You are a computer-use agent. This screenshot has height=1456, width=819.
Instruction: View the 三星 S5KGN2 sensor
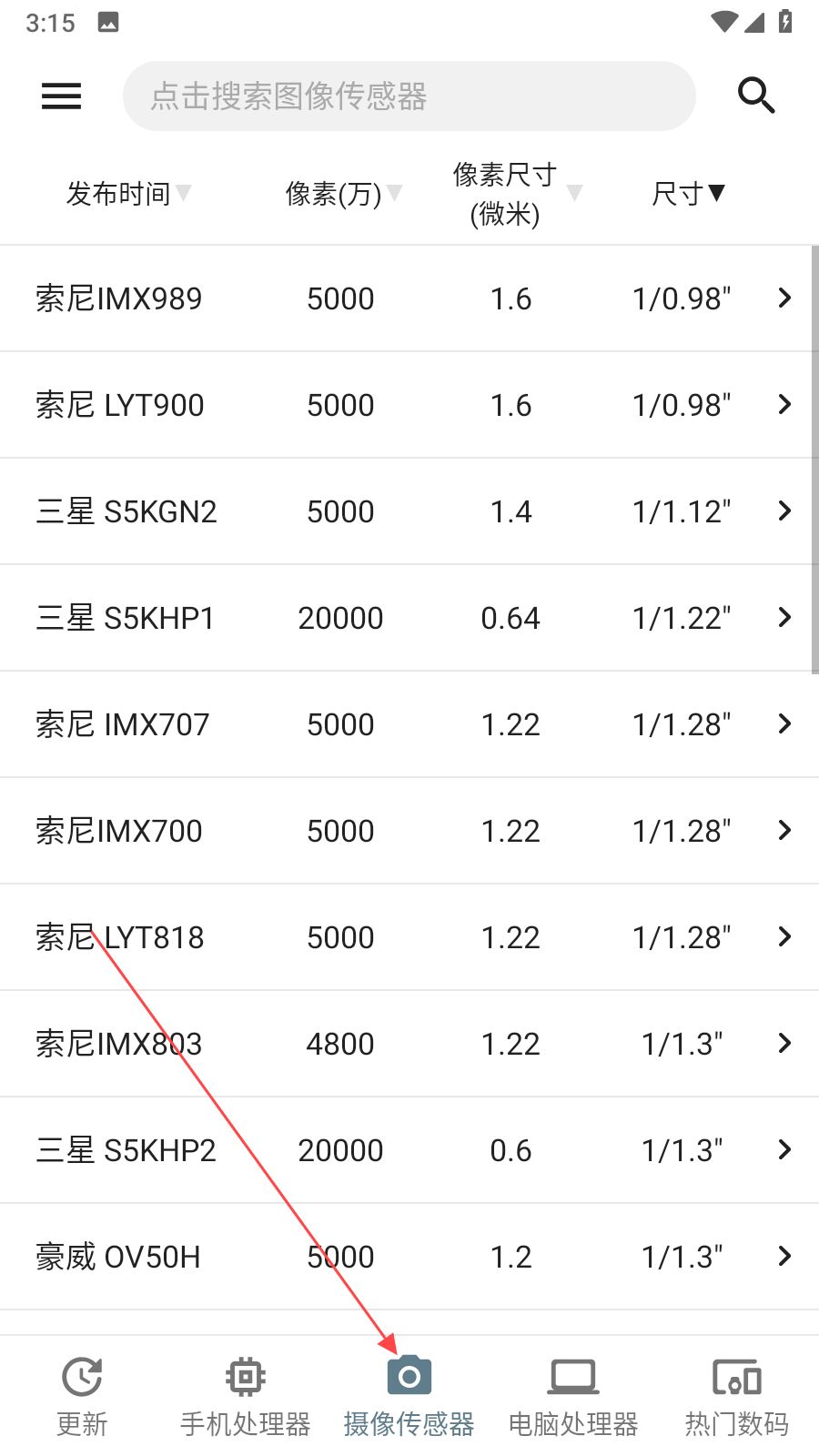pos(409,511)
